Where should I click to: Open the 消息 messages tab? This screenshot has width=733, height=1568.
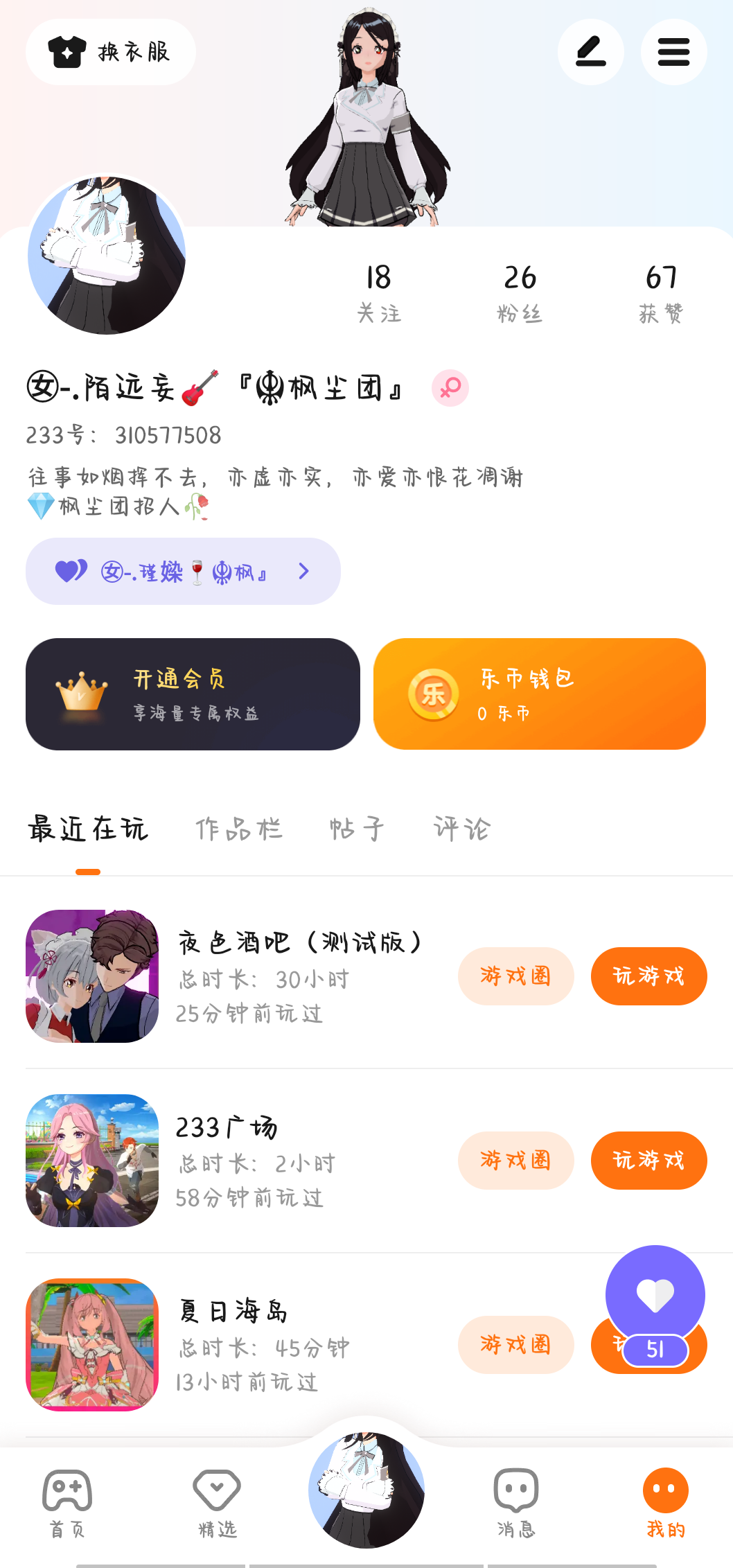pyautogui.click(x=516, y=1499)
